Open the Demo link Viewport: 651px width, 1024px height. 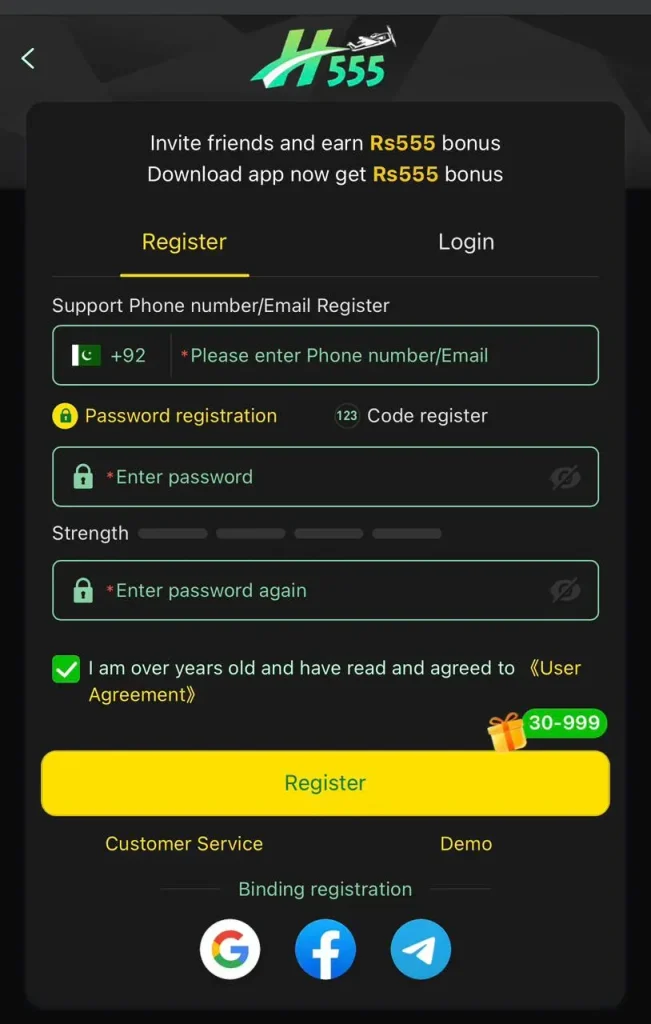pyautogui.click(x=466, y=844)
